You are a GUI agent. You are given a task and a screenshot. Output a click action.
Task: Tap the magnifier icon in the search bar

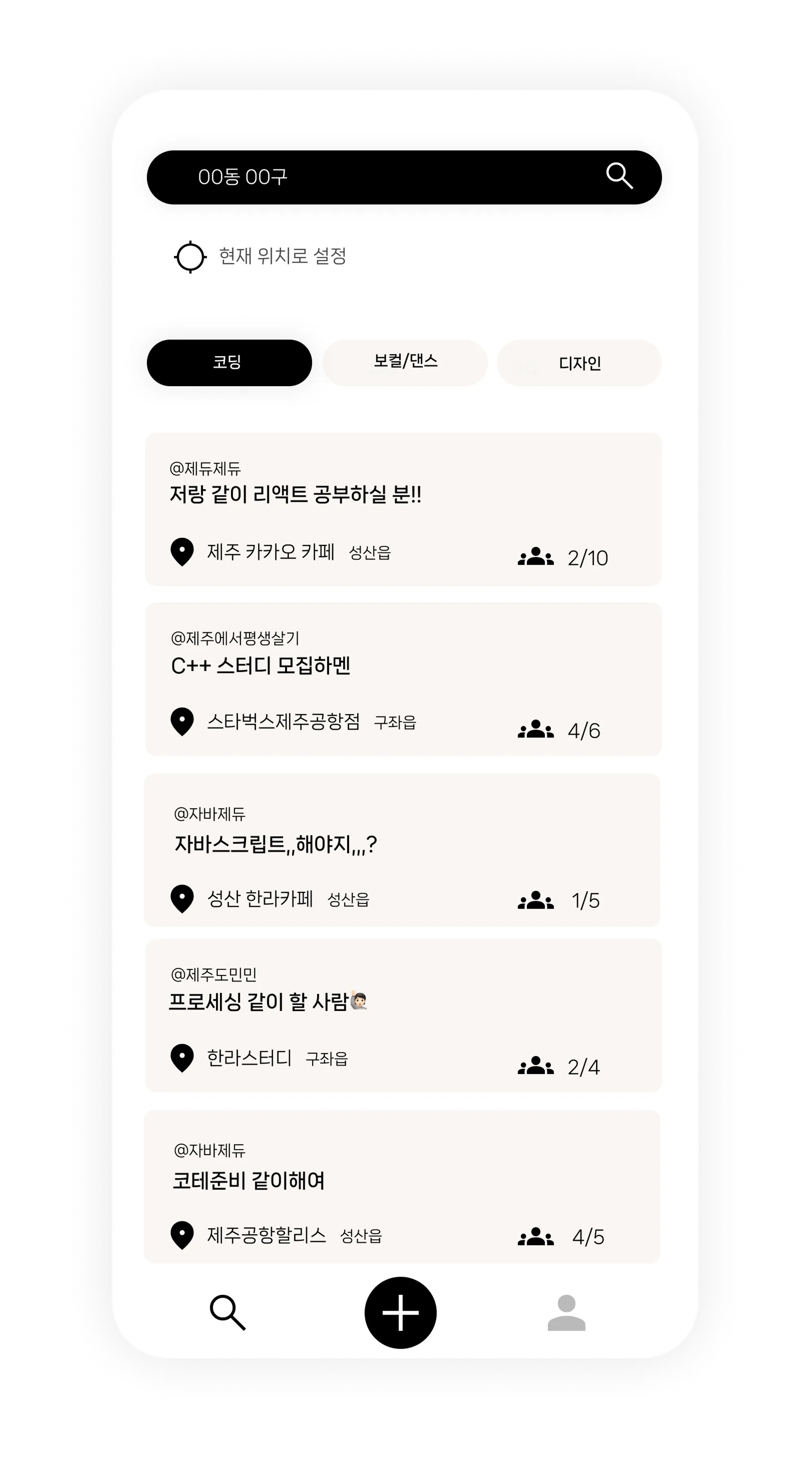pos(619,175)
